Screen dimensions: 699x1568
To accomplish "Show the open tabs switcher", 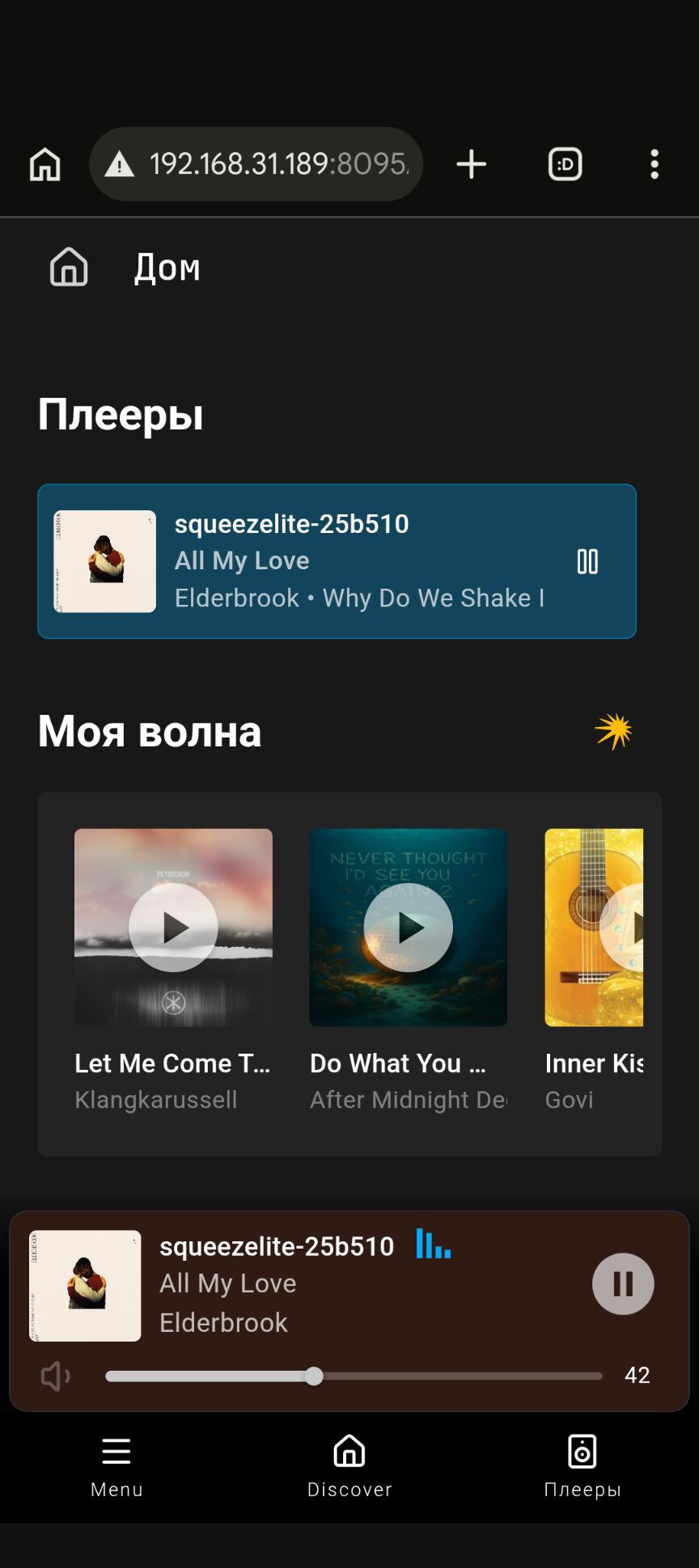I will [565, 165].
